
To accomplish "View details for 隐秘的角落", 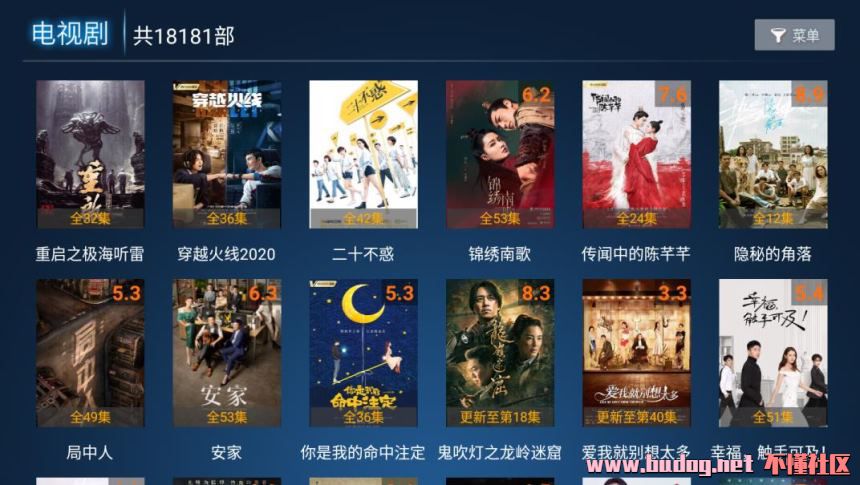I will (772, 155).
